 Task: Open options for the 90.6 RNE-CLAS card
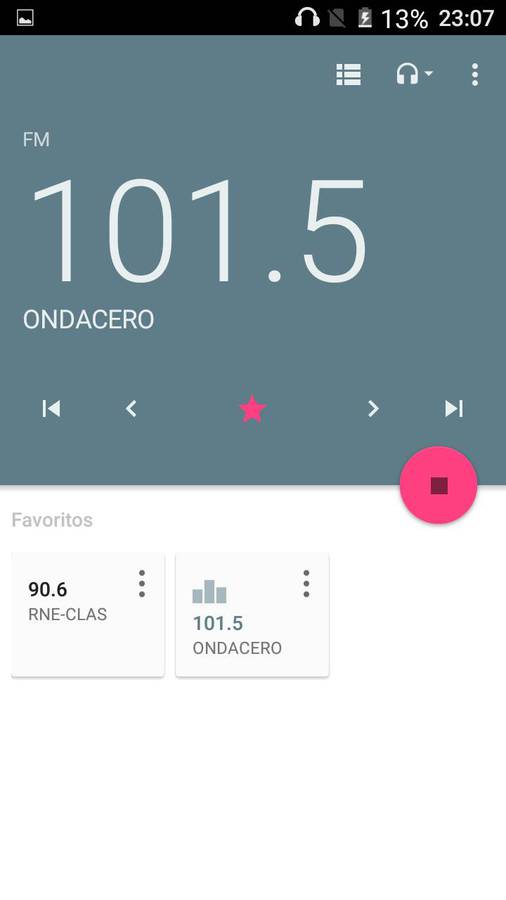[142, 584]
